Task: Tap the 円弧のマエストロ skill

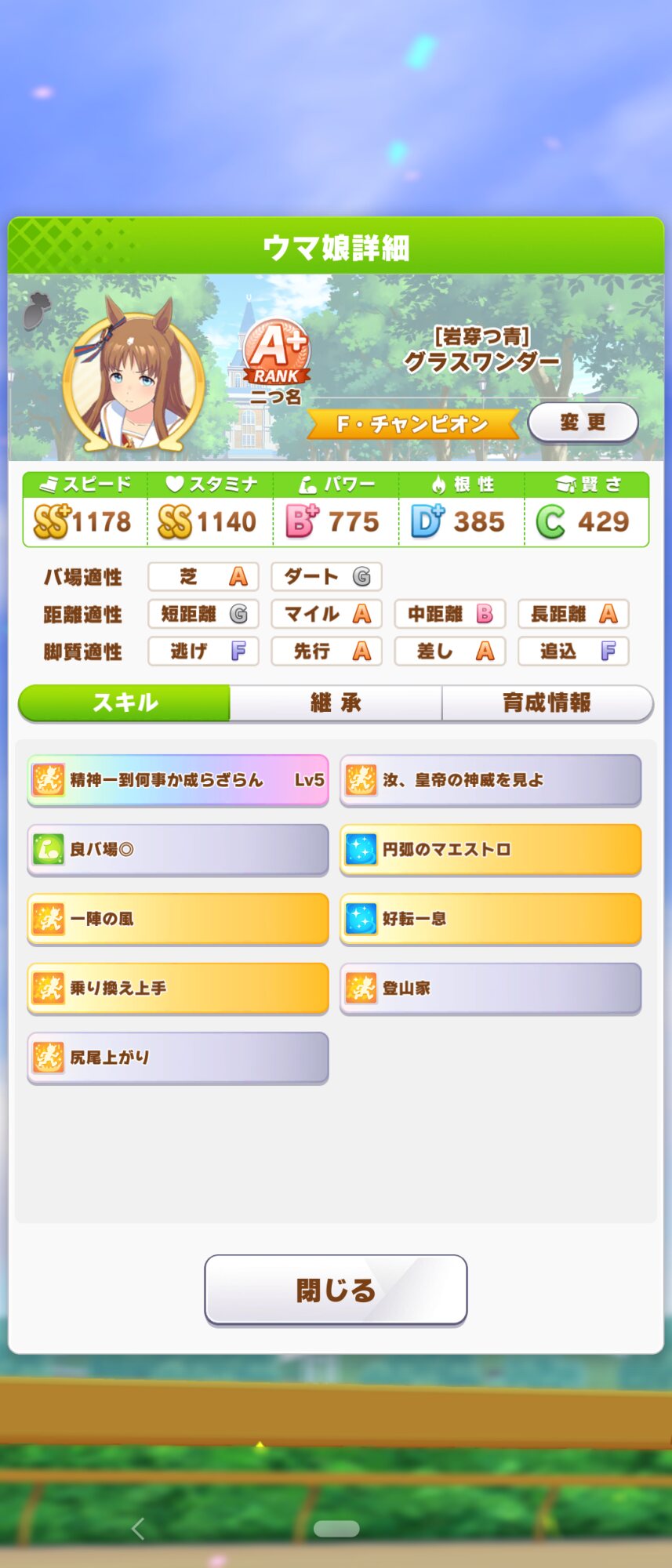Action: [x=490, y=849]
